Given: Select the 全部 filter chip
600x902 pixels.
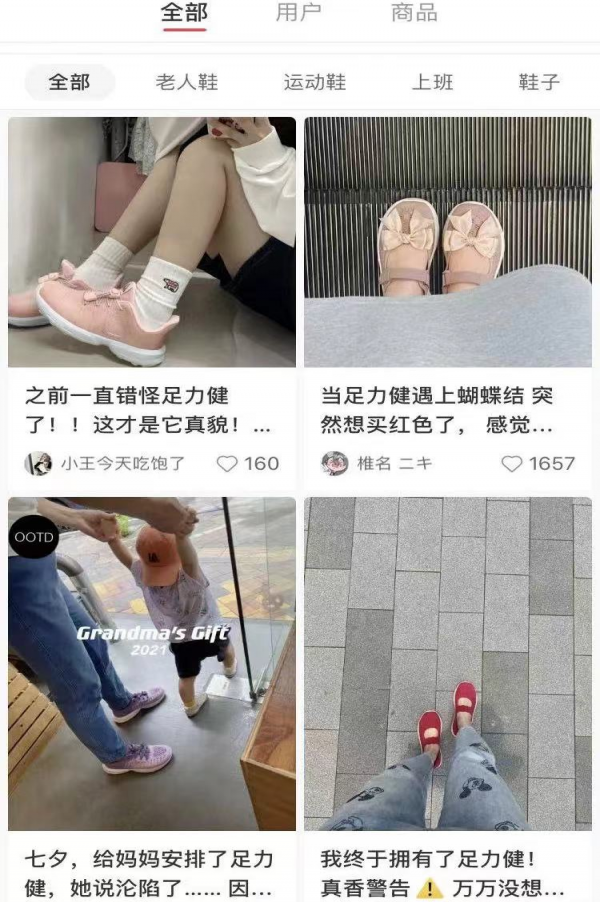Looking at the screenshot, I should click(69, 82).
